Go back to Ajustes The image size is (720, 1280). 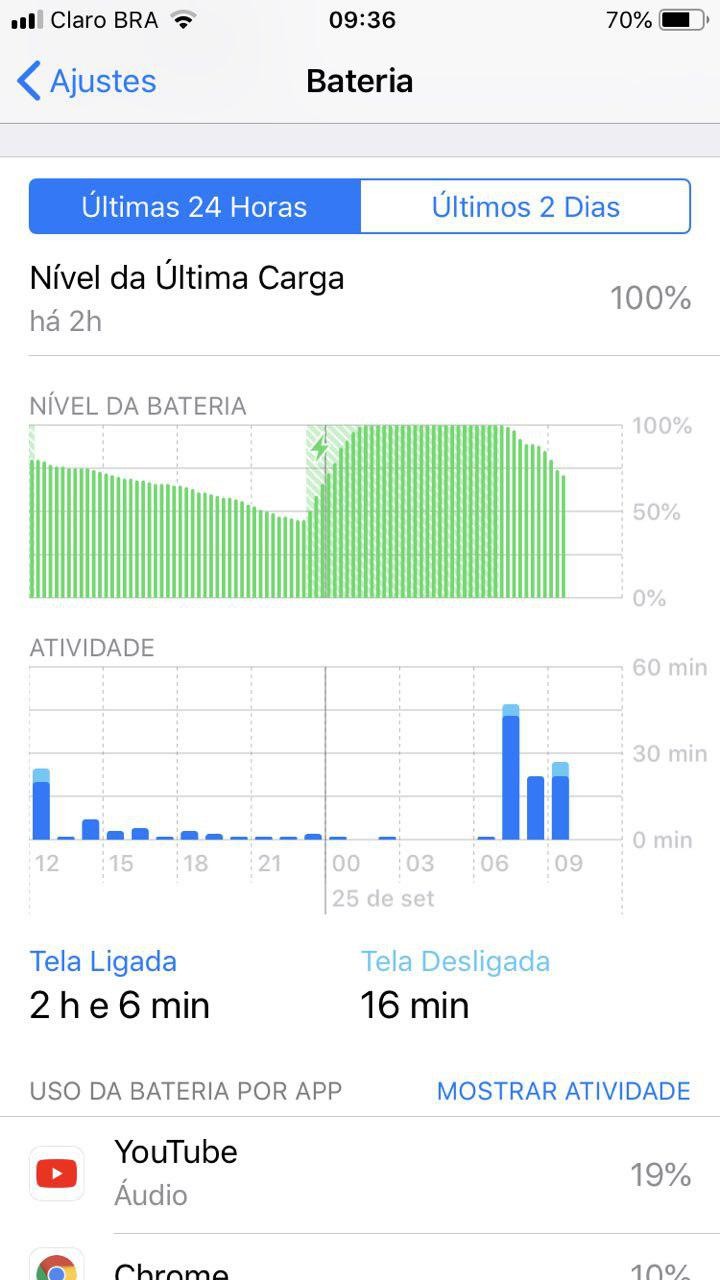[x=87, y=81]
